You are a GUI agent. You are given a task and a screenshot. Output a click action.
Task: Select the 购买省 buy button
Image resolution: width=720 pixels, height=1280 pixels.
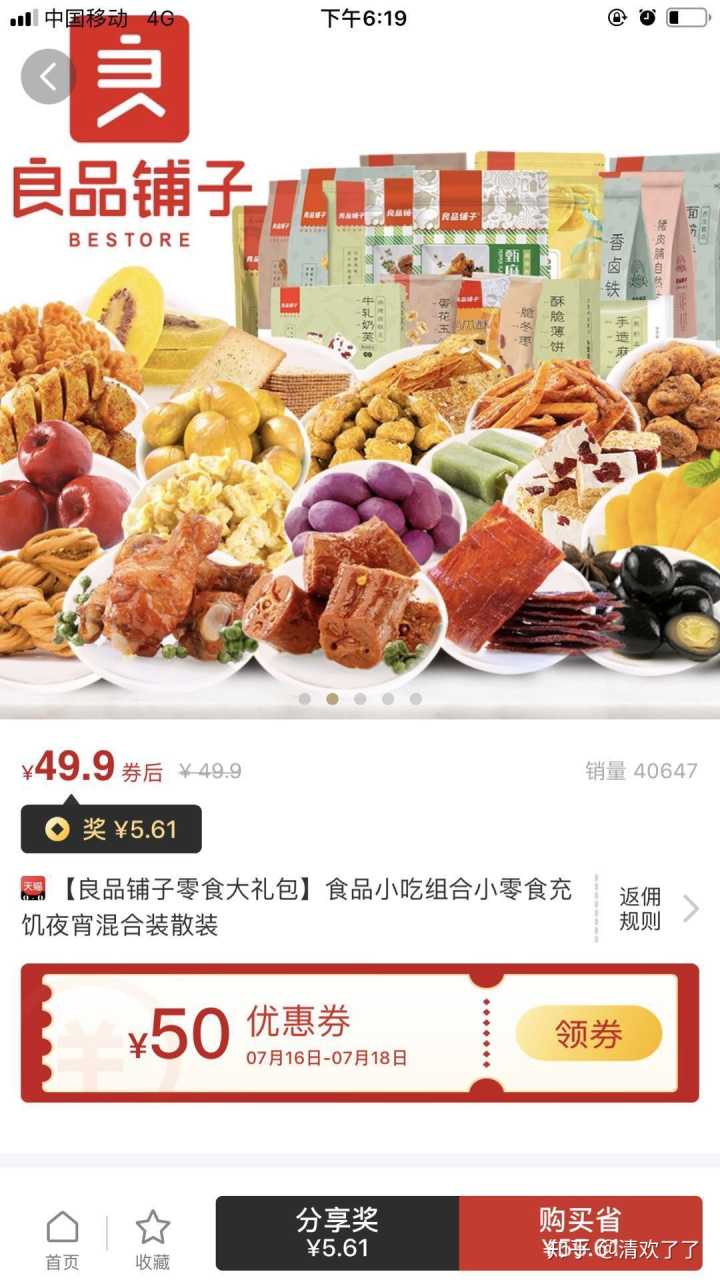point(580,1233)
